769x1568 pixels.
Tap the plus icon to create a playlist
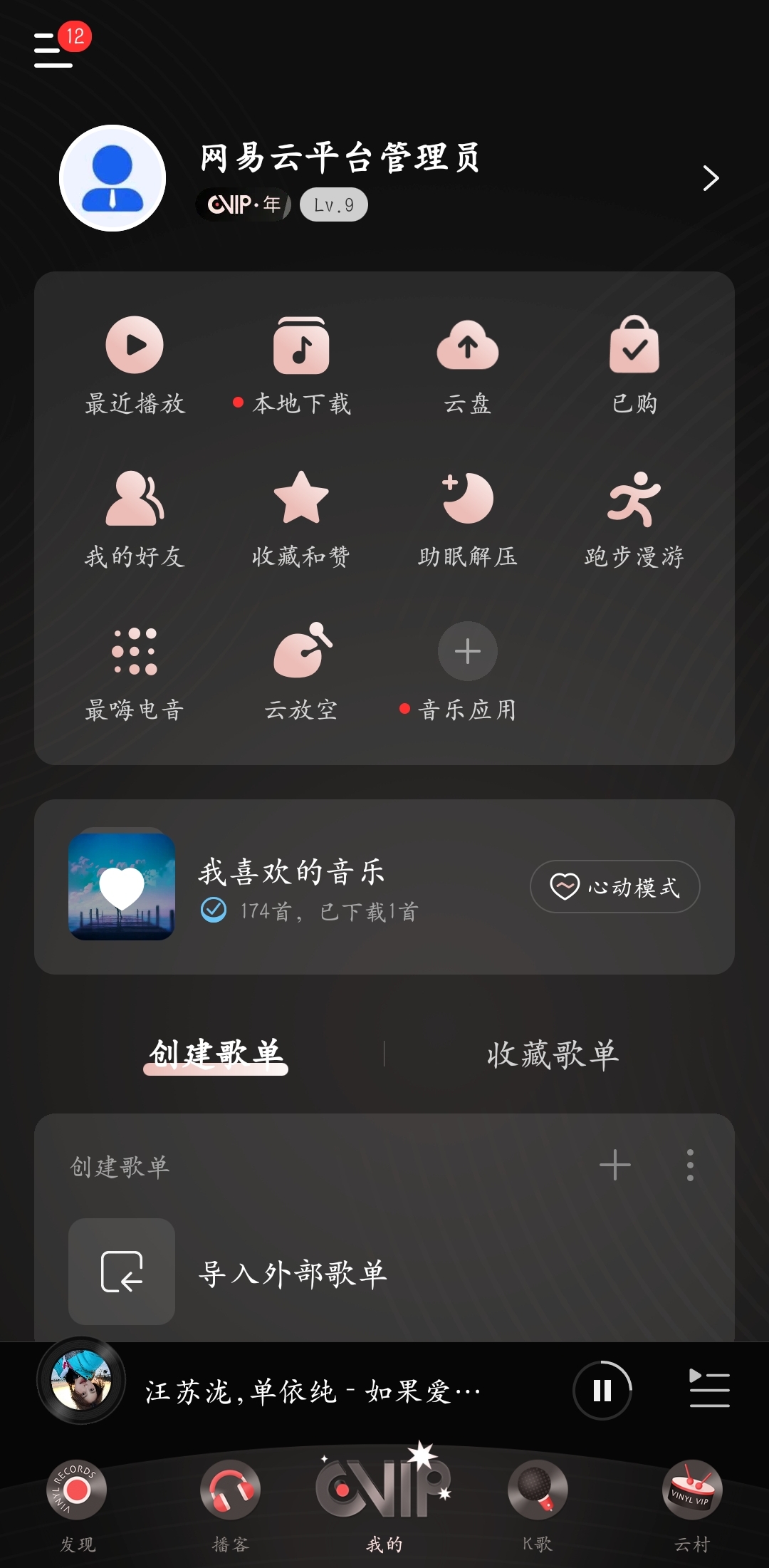click(615, 1165)
